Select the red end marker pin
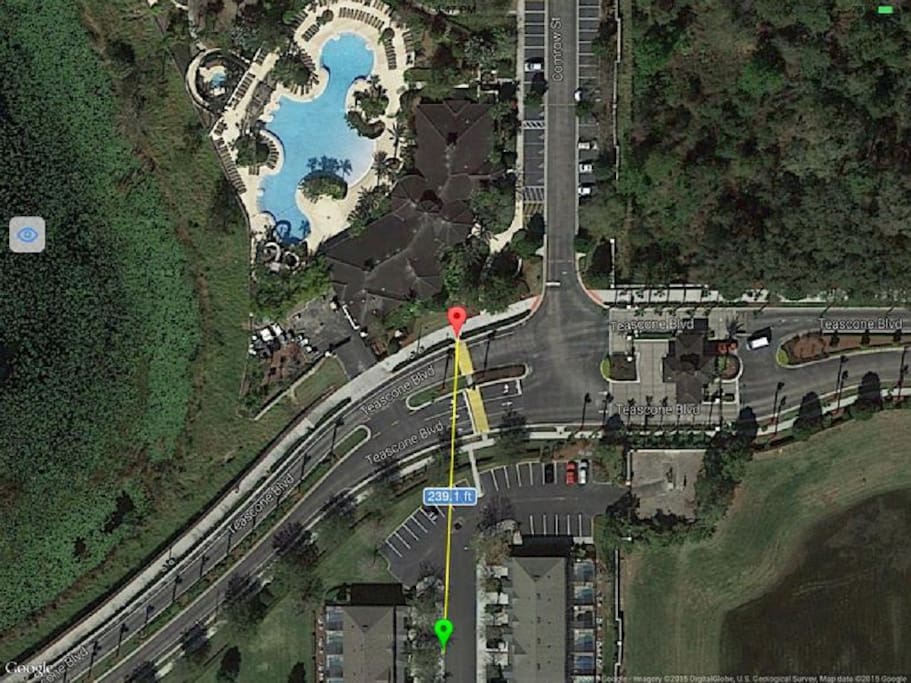This screenshot has width=911, height=683. [457, 319]
